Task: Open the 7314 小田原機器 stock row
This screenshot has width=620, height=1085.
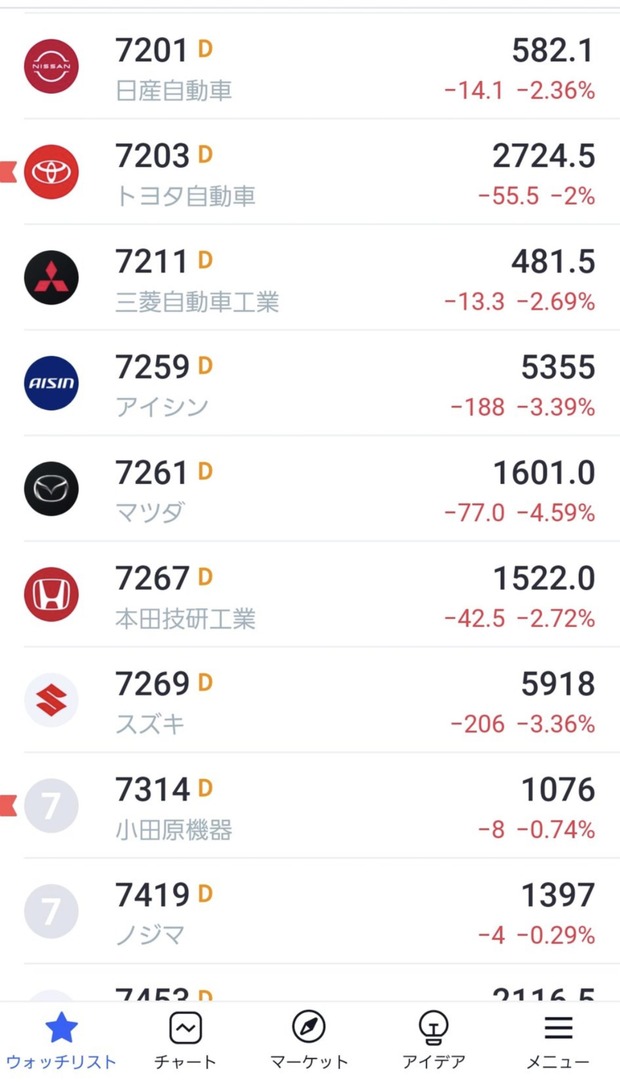Action: pyautogui.click(x=310, y=805)
